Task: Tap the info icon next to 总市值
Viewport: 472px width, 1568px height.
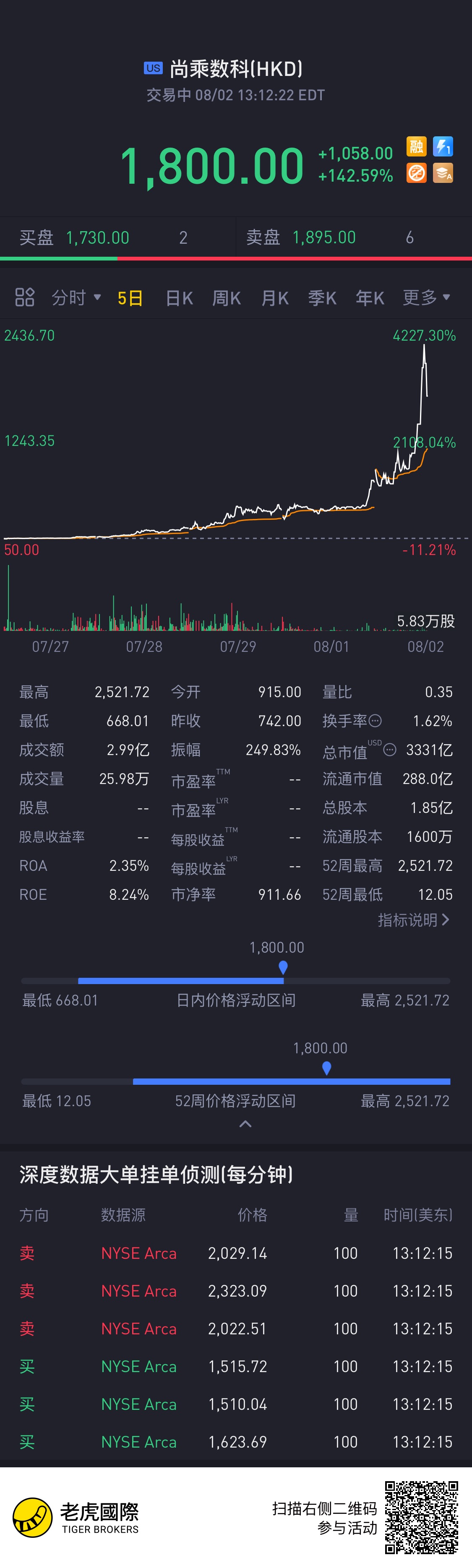Action: (x=390, y=750)
